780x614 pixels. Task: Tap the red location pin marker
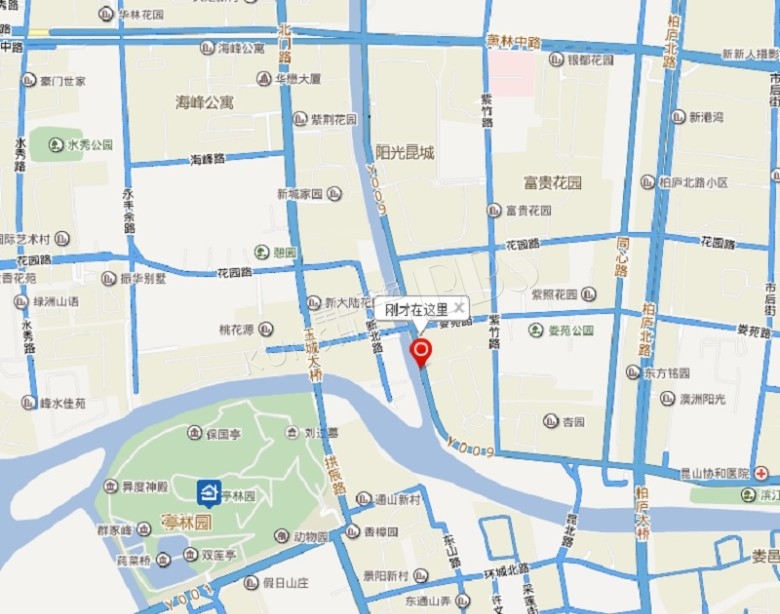(x=422, y=352)
